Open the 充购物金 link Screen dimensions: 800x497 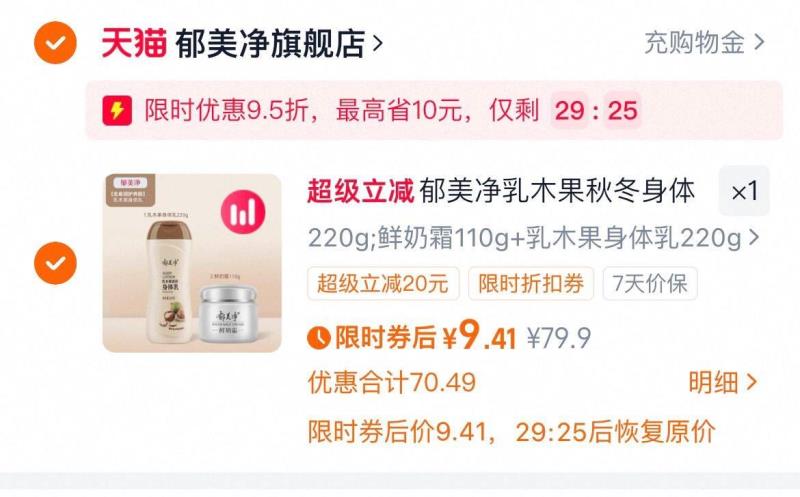[x=703, y=43]
